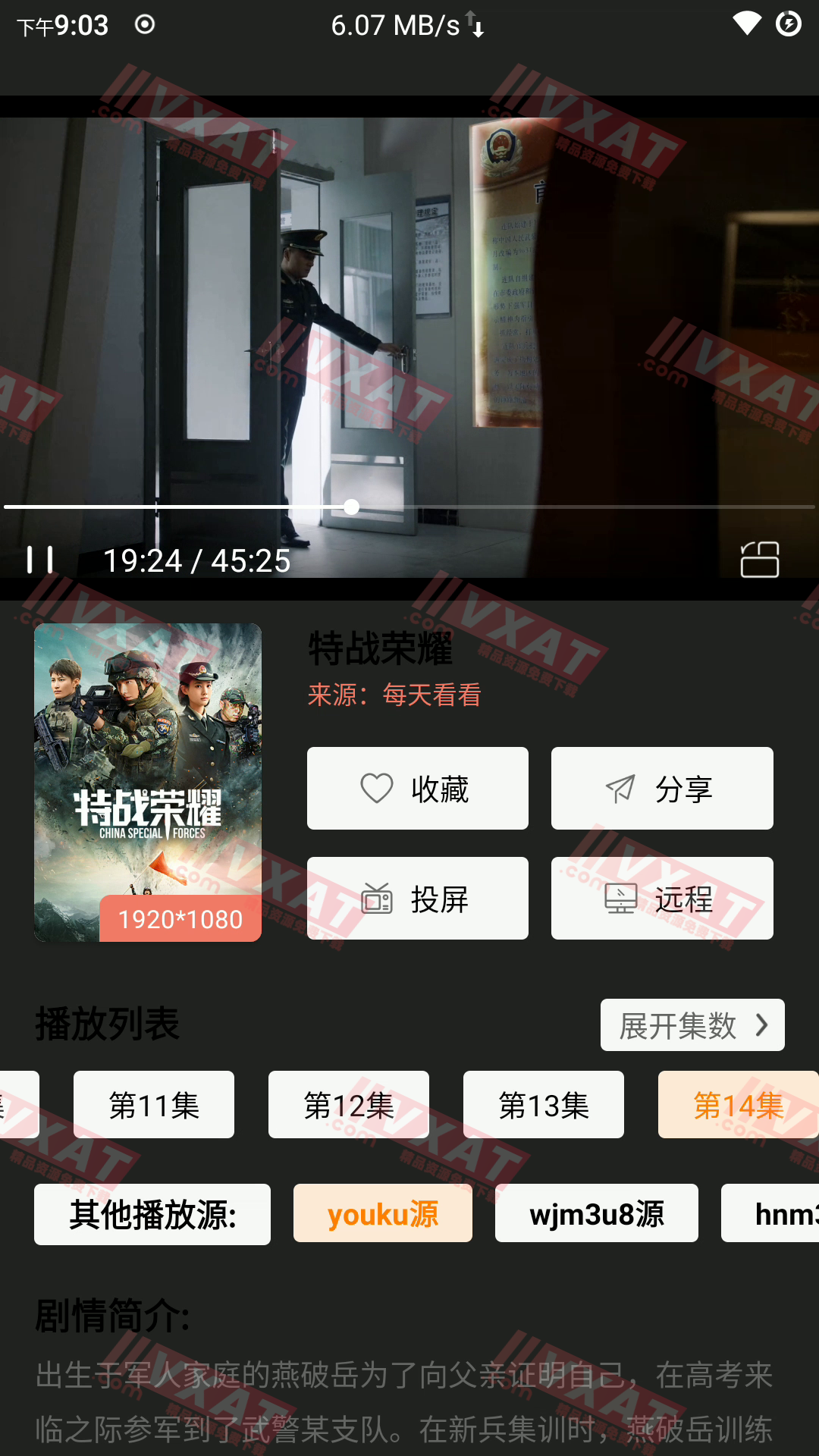Open the 远程 remote option
819x1456 pixels.
661,899
